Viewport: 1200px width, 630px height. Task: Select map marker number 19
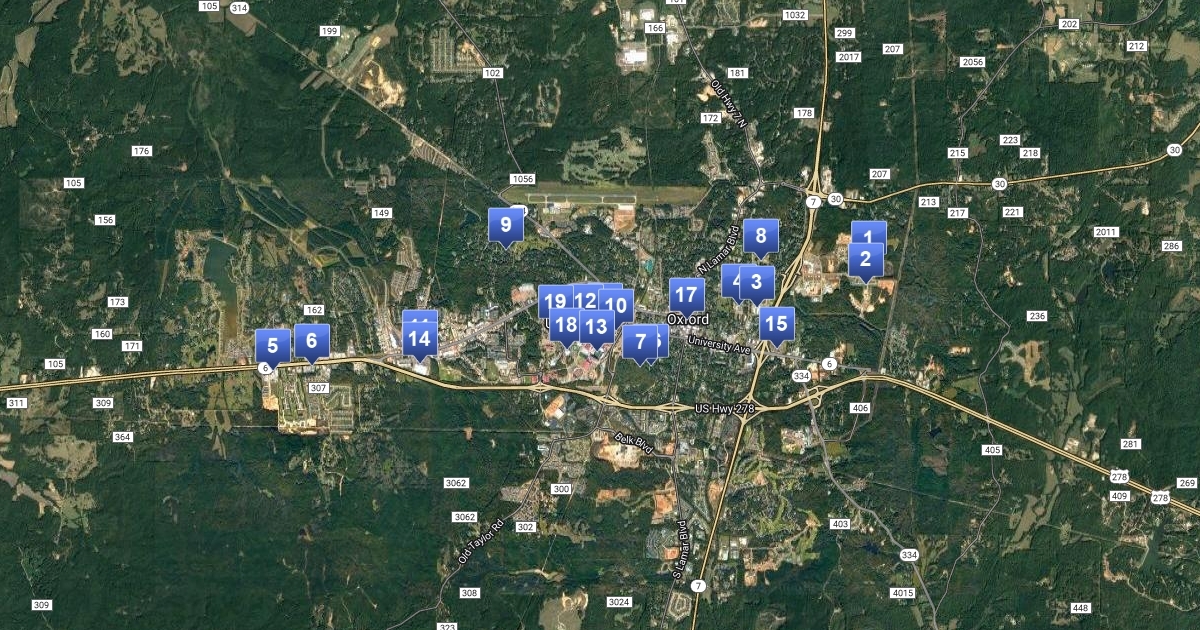(553, 299)
